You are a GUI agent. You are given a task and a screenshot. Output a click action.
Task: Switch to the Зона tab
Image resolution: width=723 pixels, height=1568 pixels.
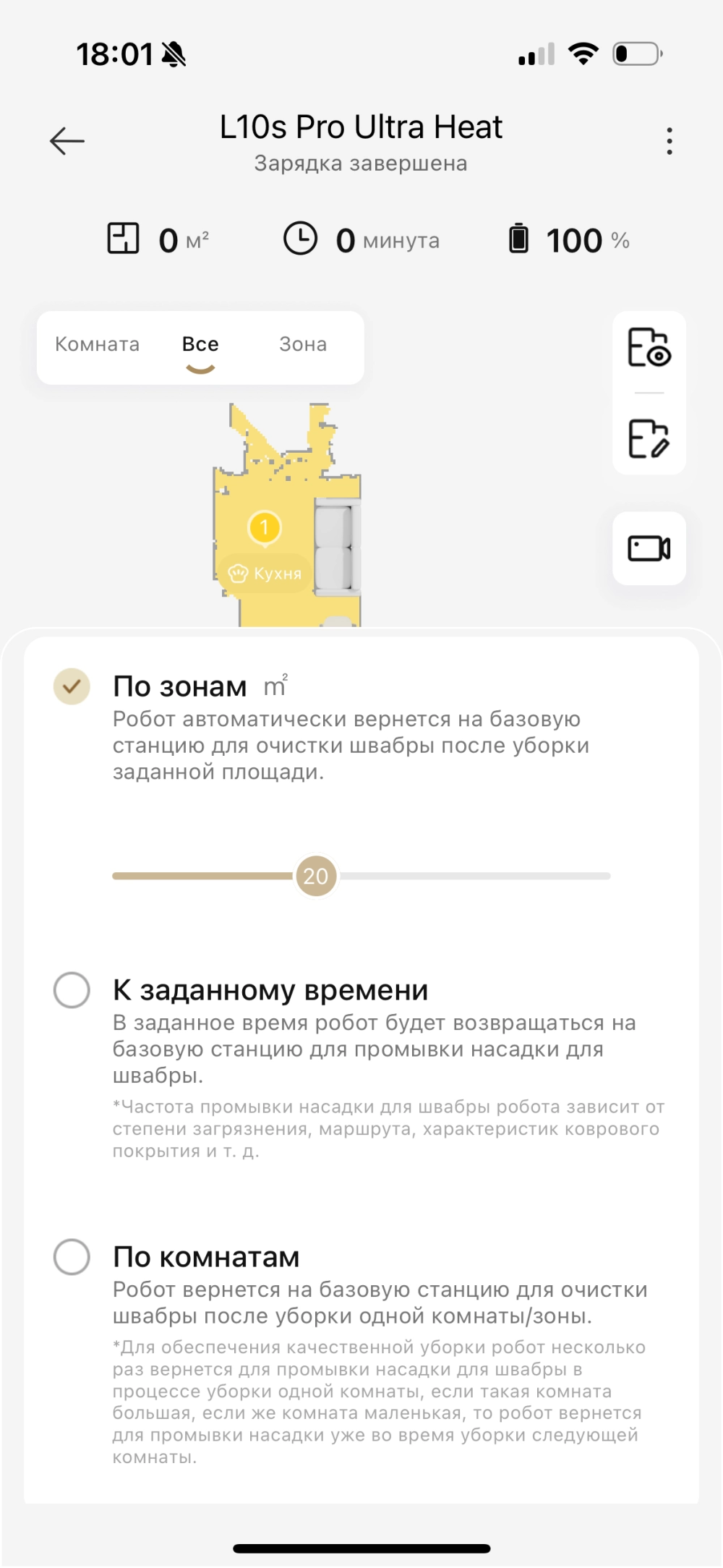click(303, 344)
